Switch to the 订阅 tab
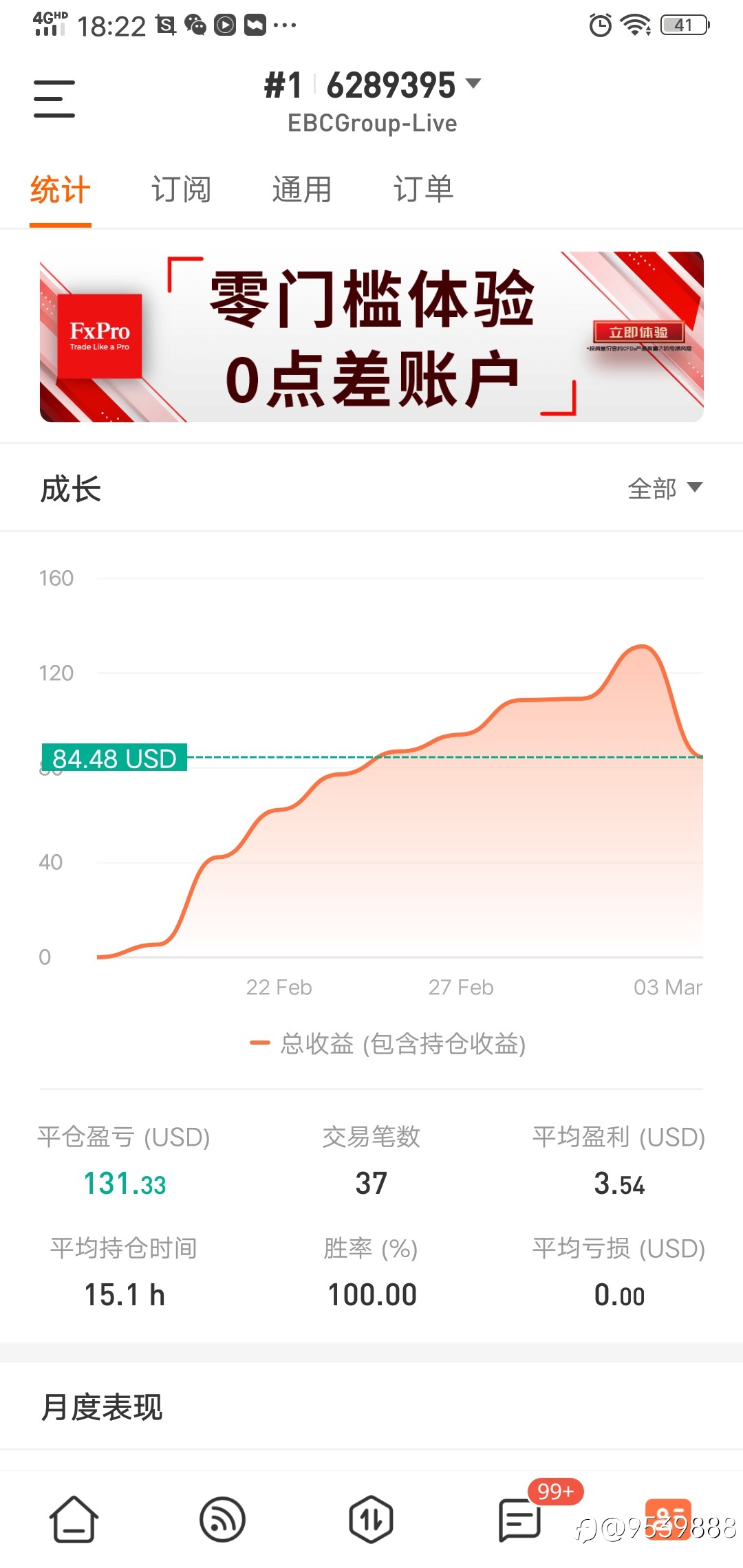The width and height of the screenshot is (743, 1568). pos(181,189)
